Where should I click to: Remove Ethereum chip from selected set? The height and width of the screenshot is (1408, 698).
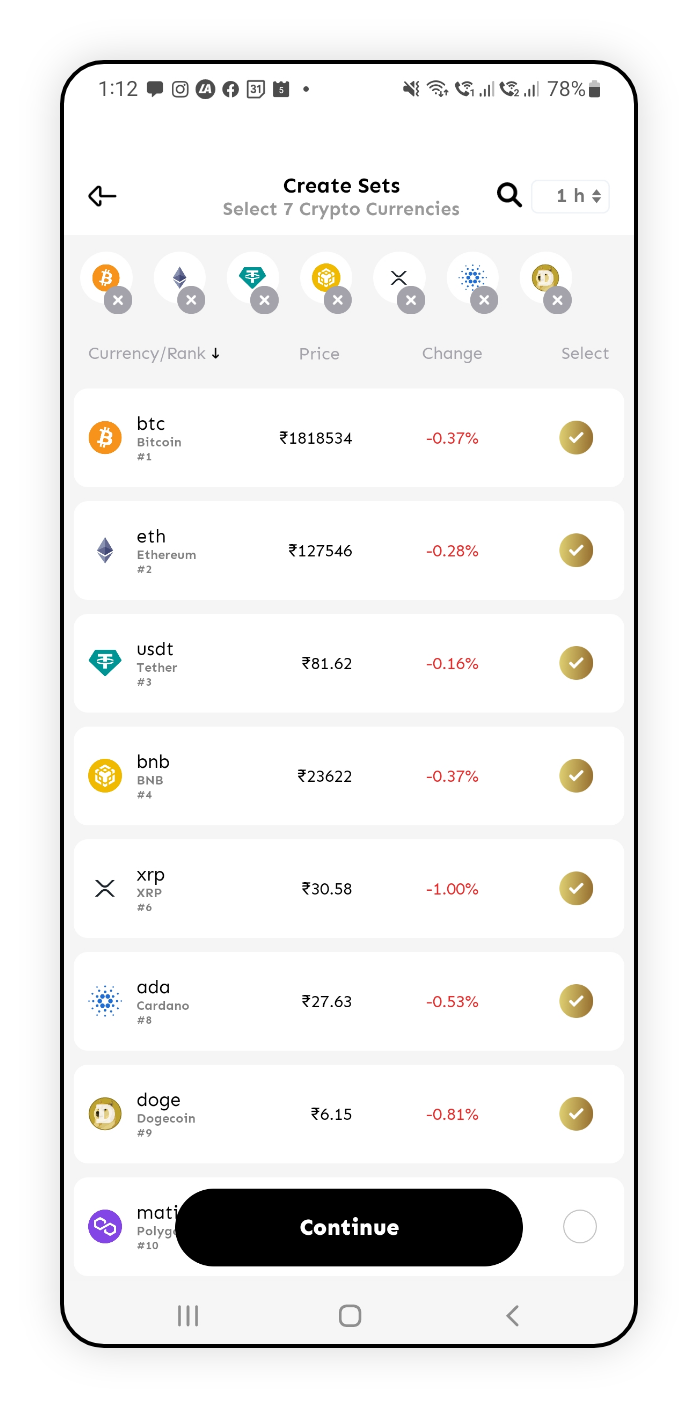click(191, 300)
